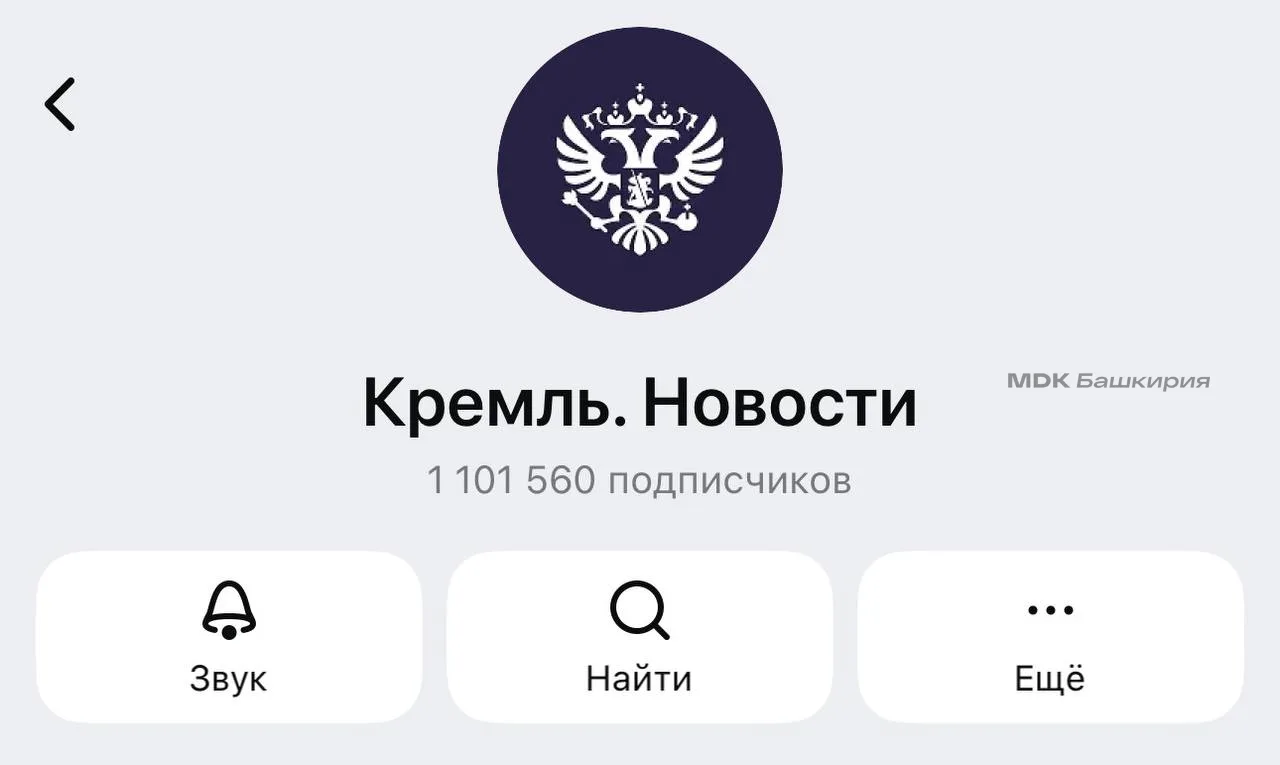The height and width of the screenshot is (765, 1280).
Task: Tap the Звук notification button
Action: pos(229,637)
